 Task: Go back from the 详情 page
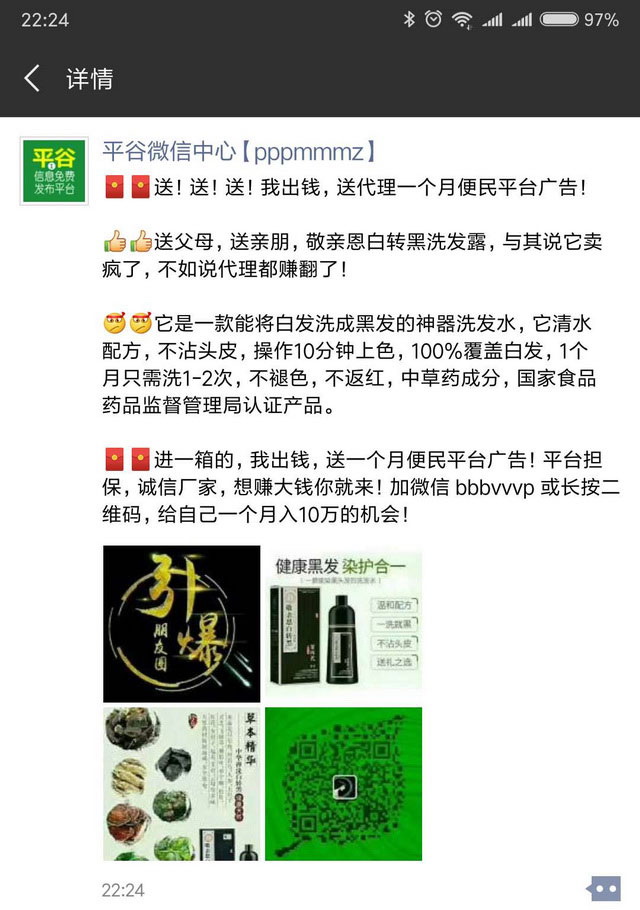pyautogui.click(x=33, y=80)
